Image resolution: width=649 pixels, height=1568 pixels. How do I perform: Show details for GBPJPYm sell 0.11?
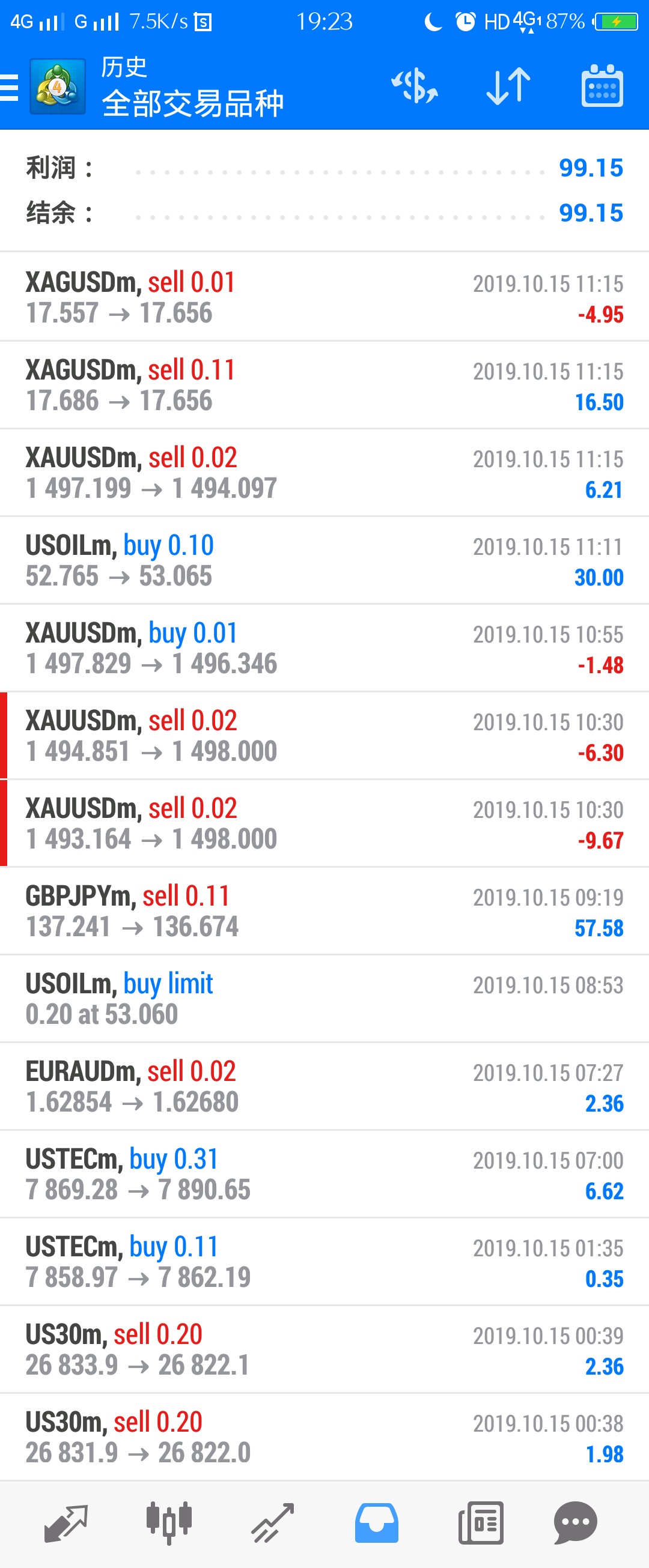tap(324, 910)
